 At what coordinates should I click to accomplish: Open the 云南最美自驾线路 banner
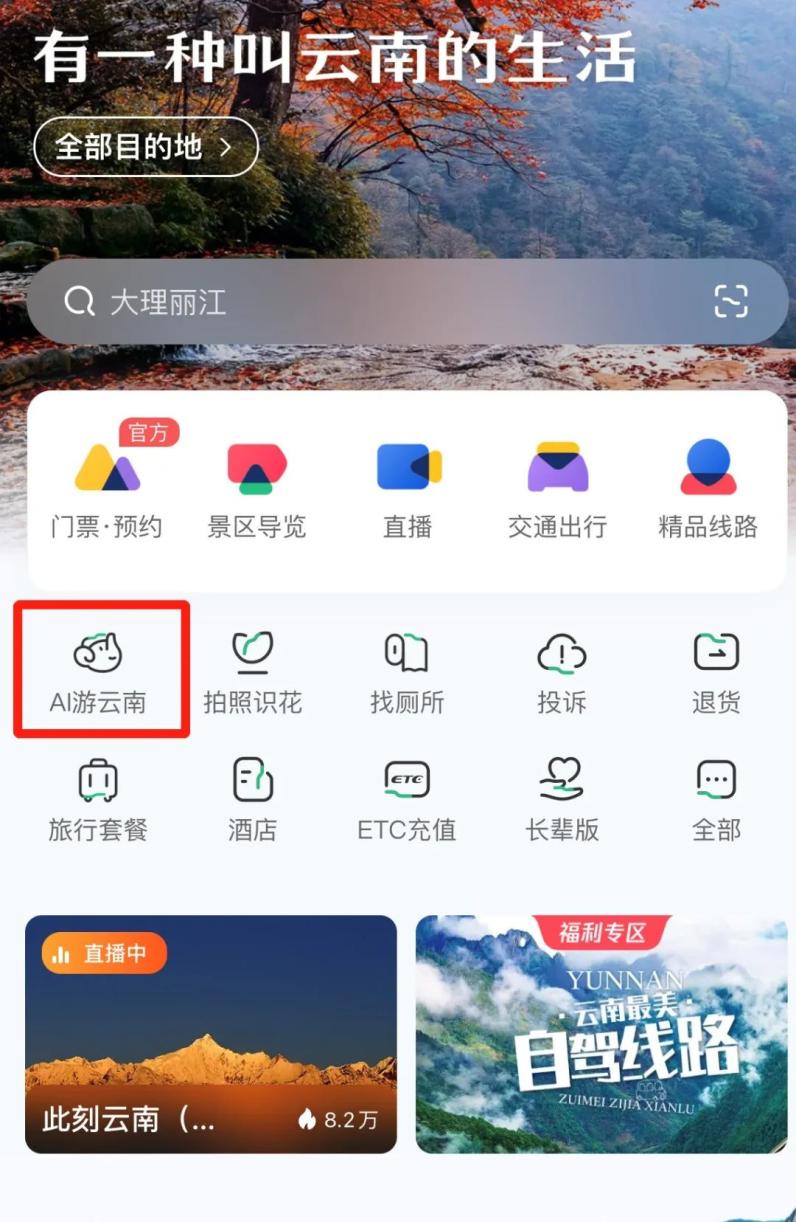point(601,1034)
